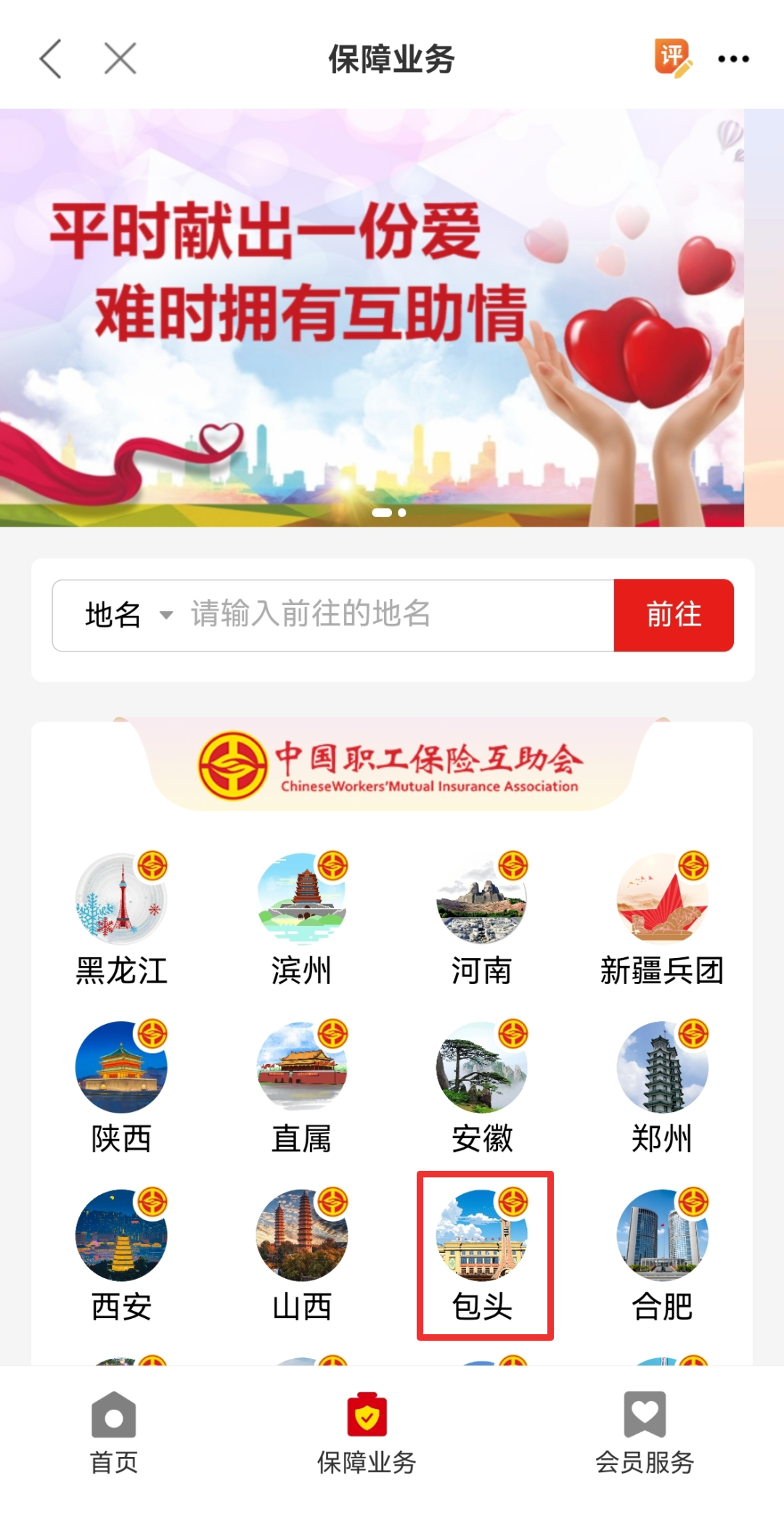Open the 黑龙江 region
784x1523 pixels.
(122, 918)
